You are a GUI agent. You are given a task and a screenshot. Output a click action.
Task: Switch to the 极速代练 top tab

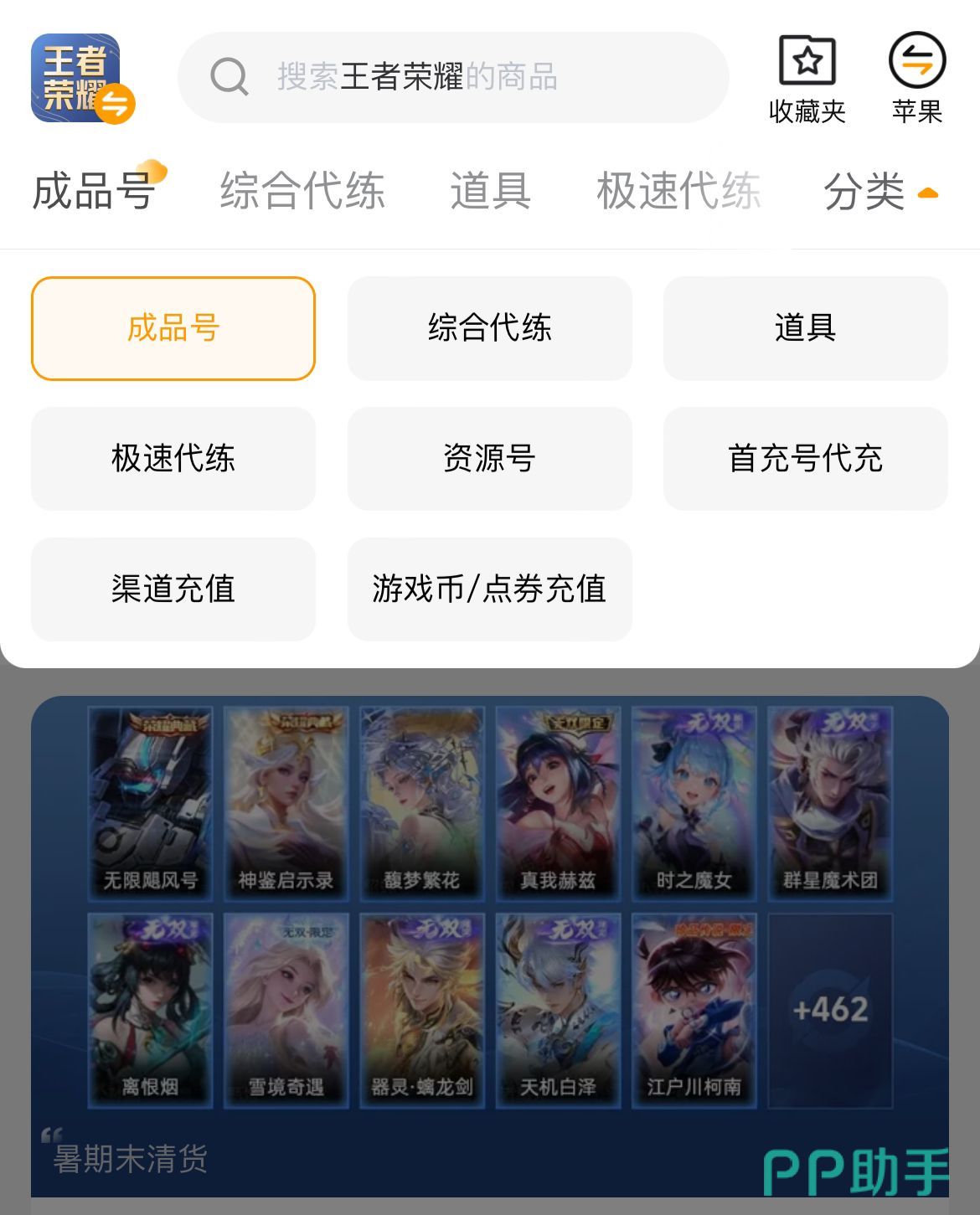(678, 191)
